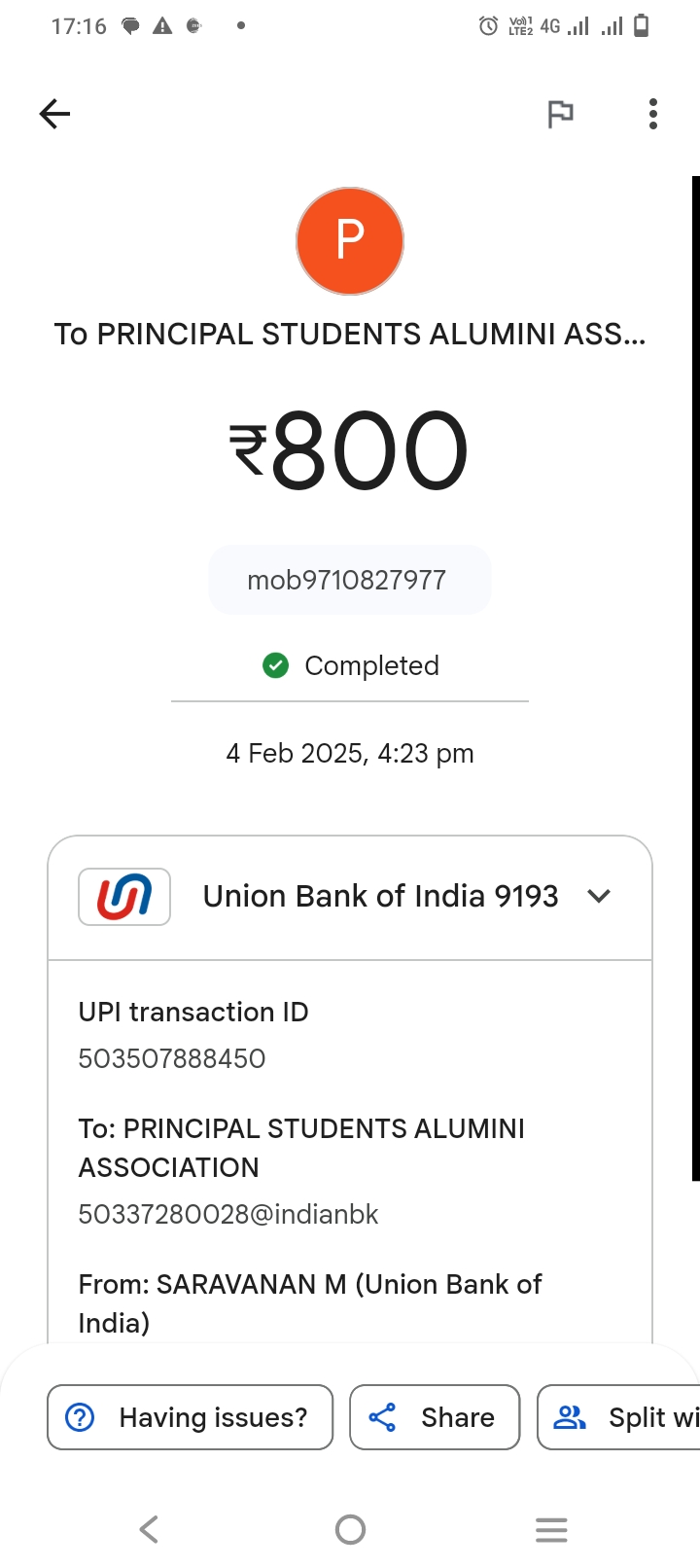Open the three-dot overflow menu
Viewport: 700px width, 1568px height.
coord(653,114)
